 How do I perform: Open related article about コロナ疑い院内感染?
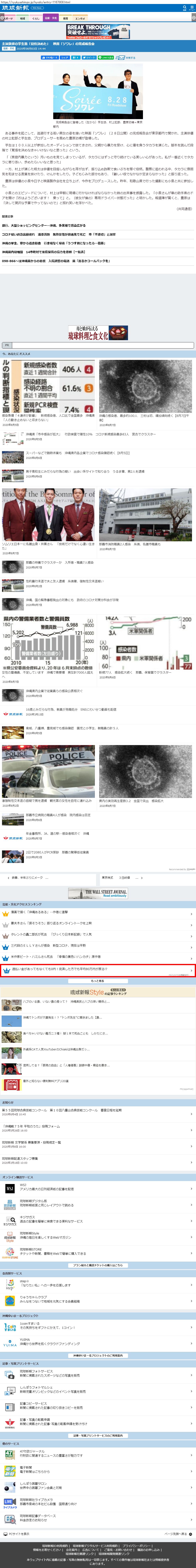pyautogui.click(x=58, y=234)
